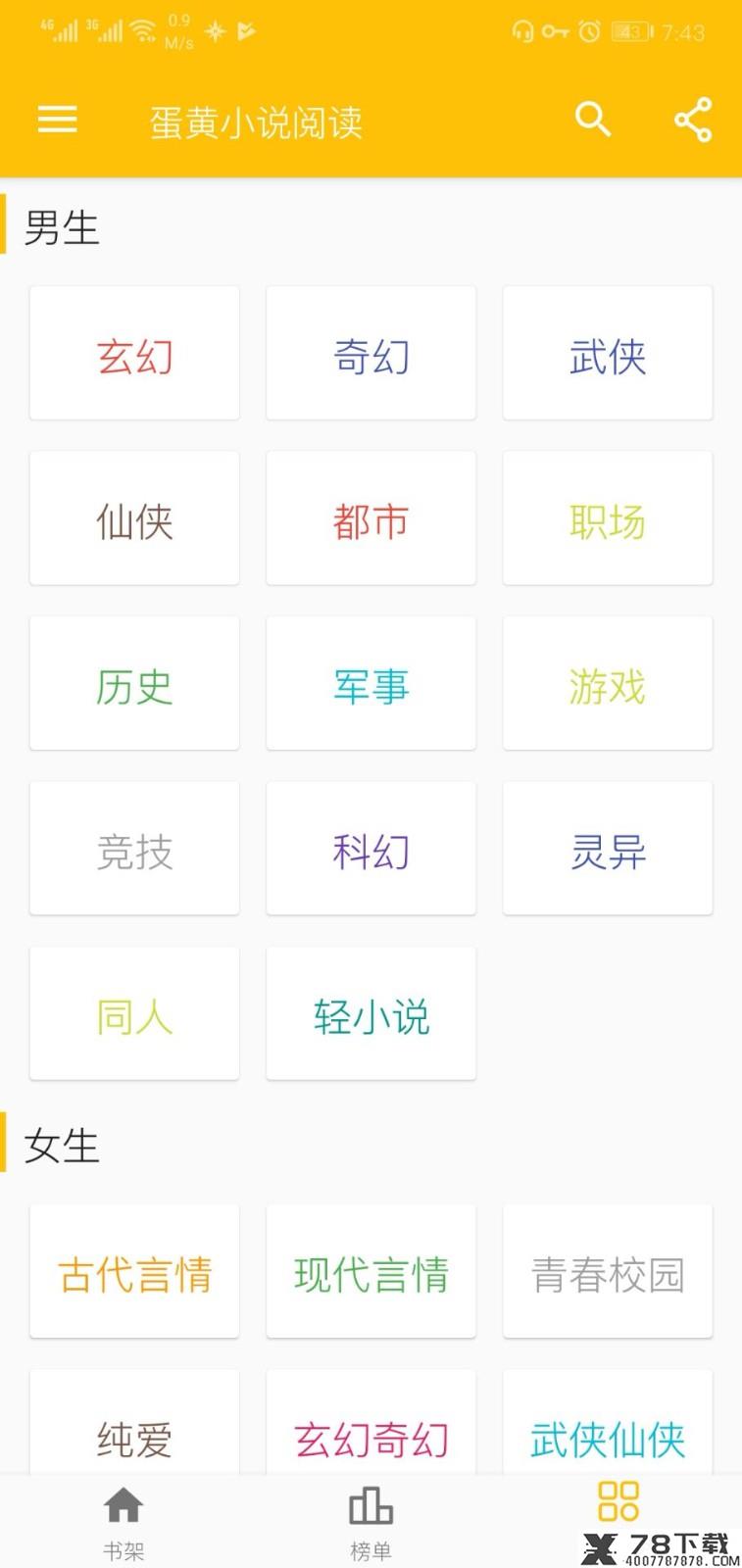Open the 职场 category card
This screenshot has height=1568, width=742.
click(608, 518)
